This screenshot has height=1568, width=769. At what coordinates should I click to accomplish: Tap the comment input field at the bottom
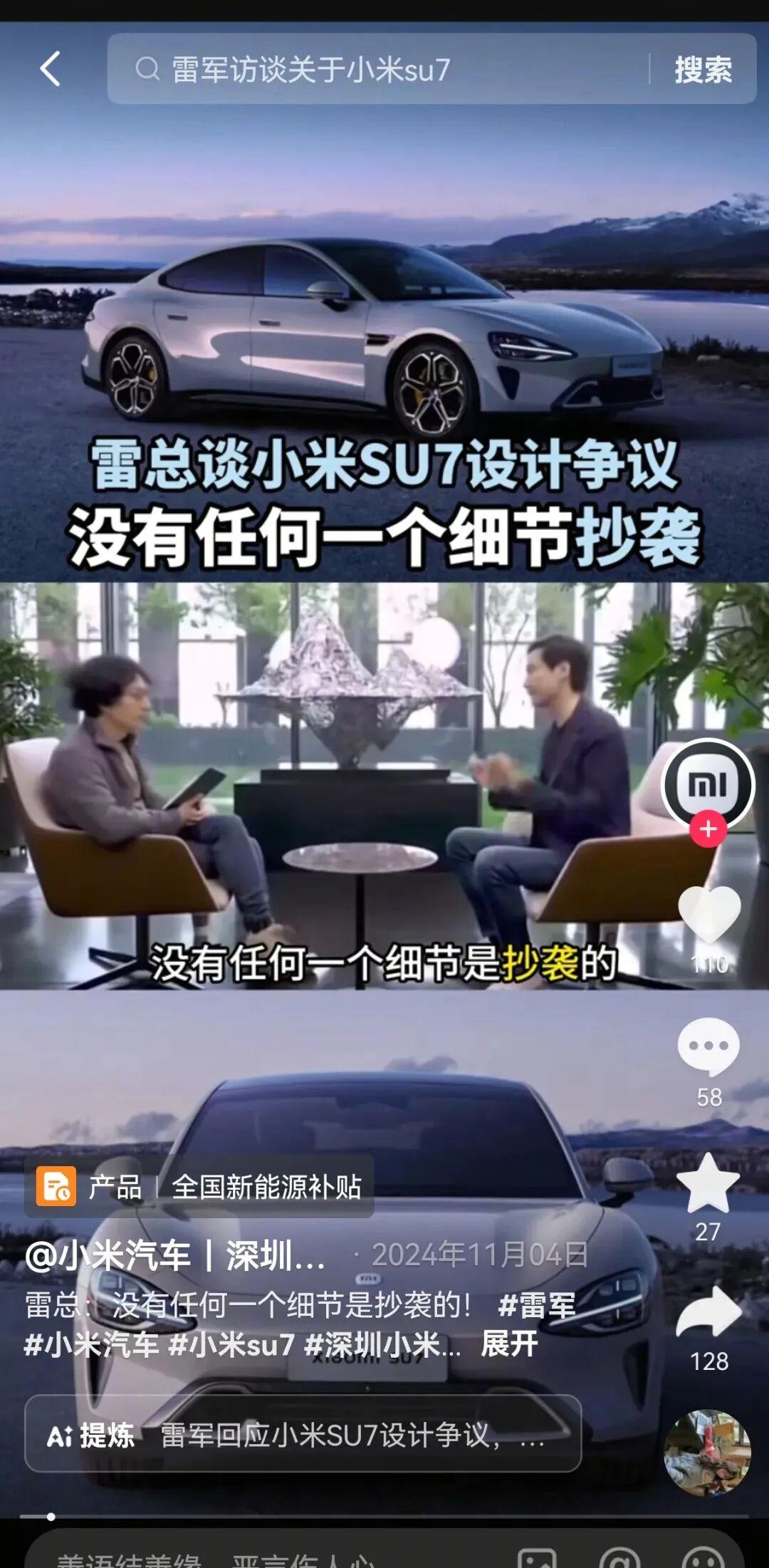point(249,1557)
